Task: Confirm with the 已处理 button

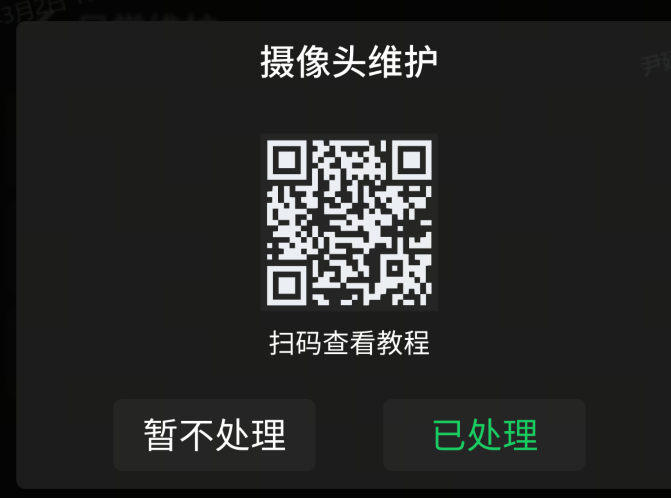Action: [484, 435]
